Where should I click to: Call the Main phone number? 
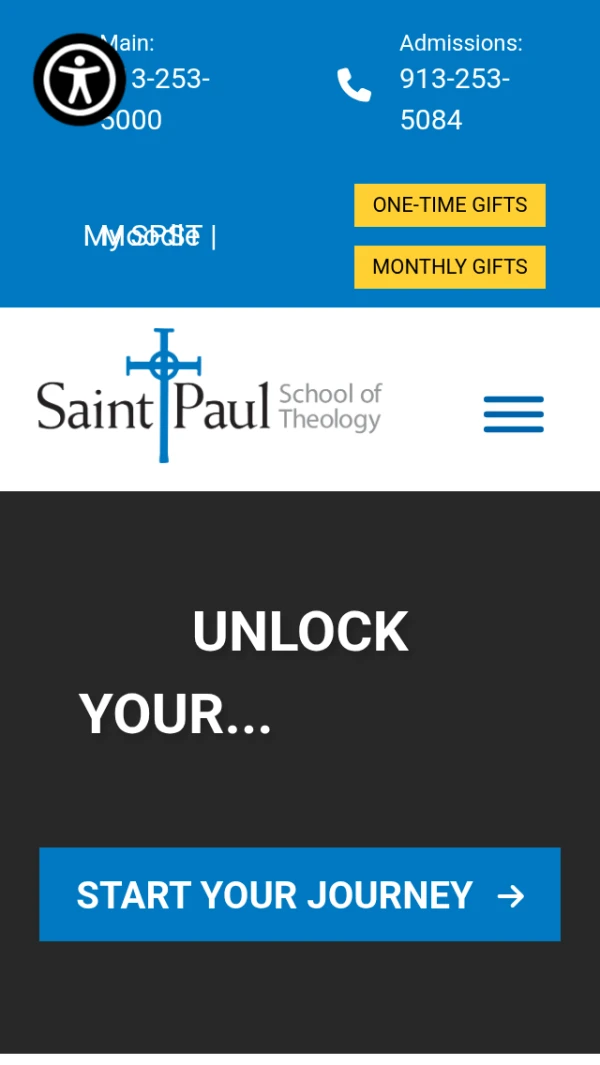tap(156, 99)
